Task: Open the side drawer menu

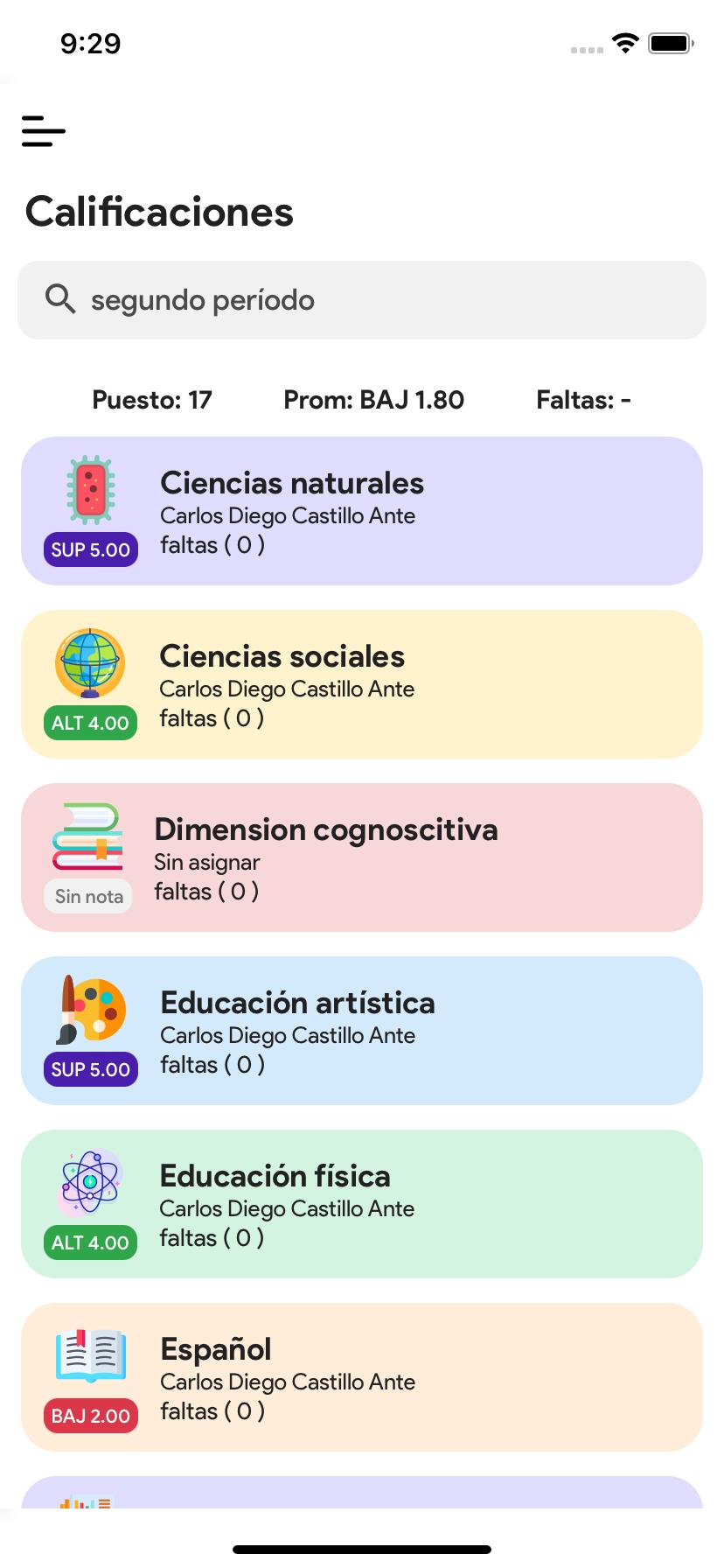Action: [44, 131]
